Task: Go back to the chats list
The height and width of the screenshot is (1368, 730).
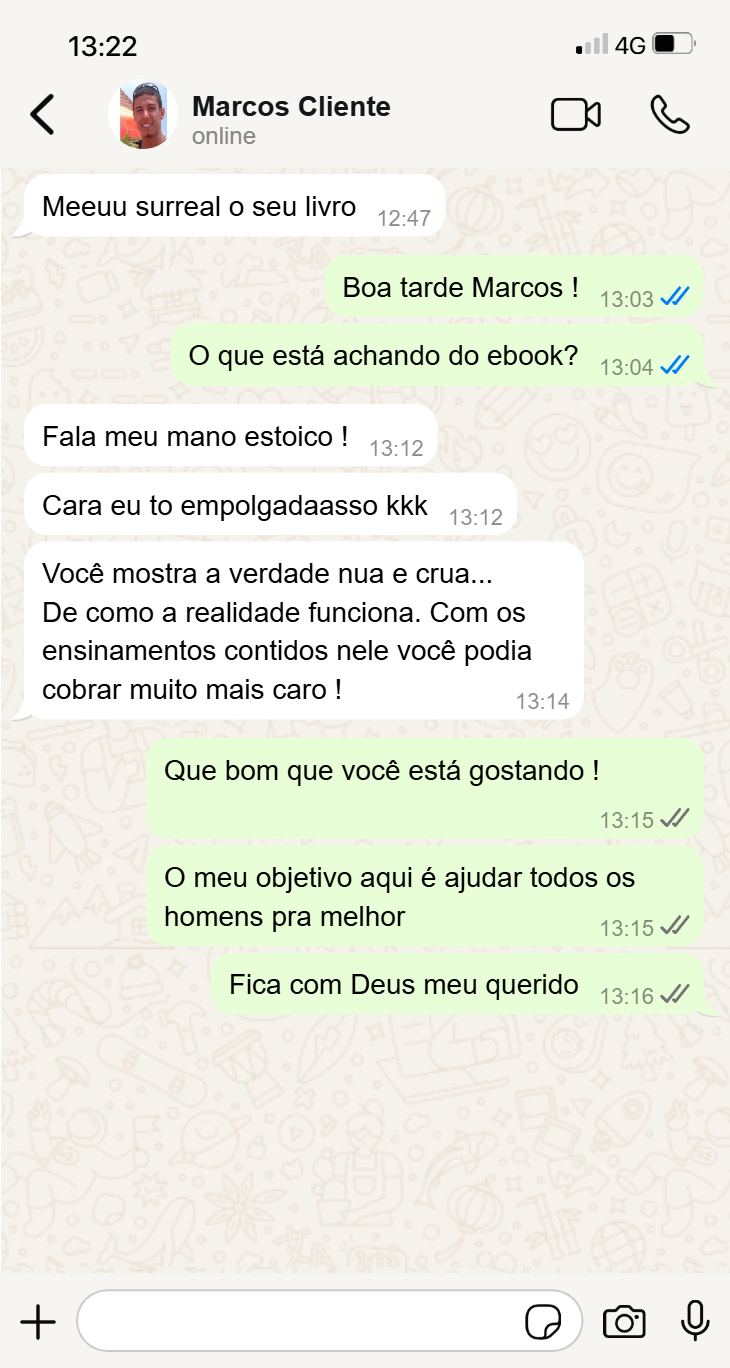Action: [42, 115]
